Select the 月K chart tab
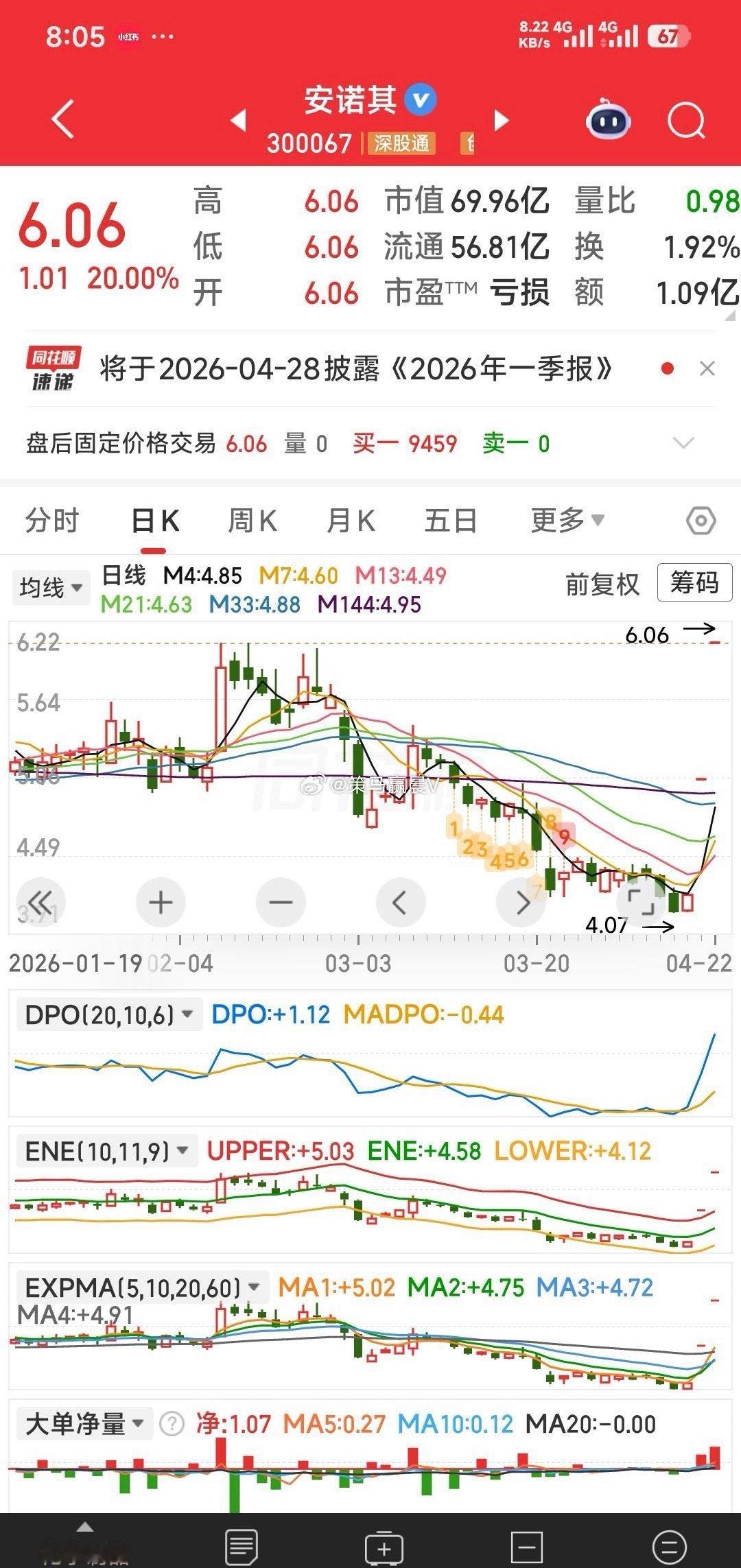 (x=351, y=521)
